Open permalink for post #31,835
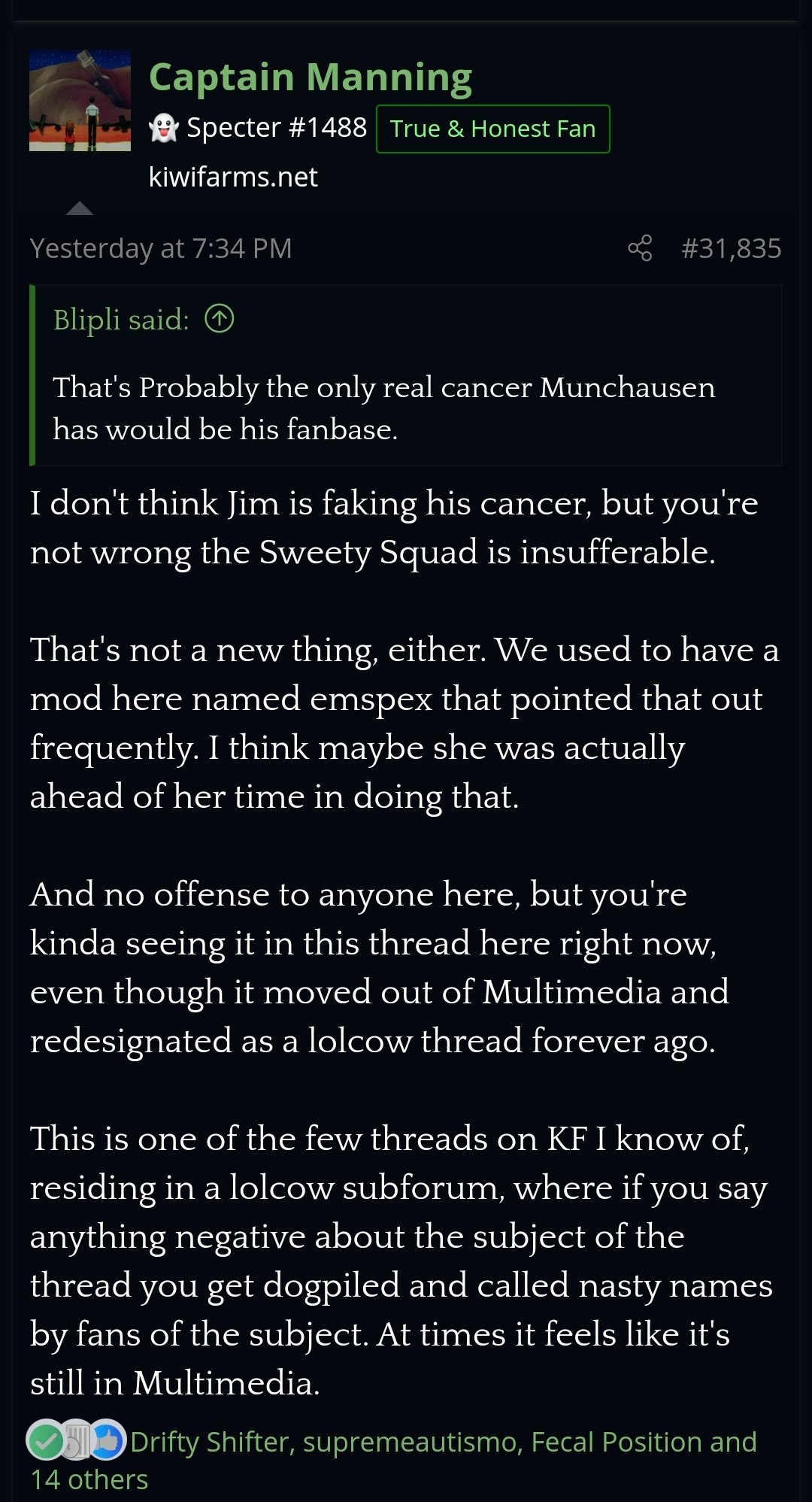This screenshot has height=1502, width=812. 731,248
